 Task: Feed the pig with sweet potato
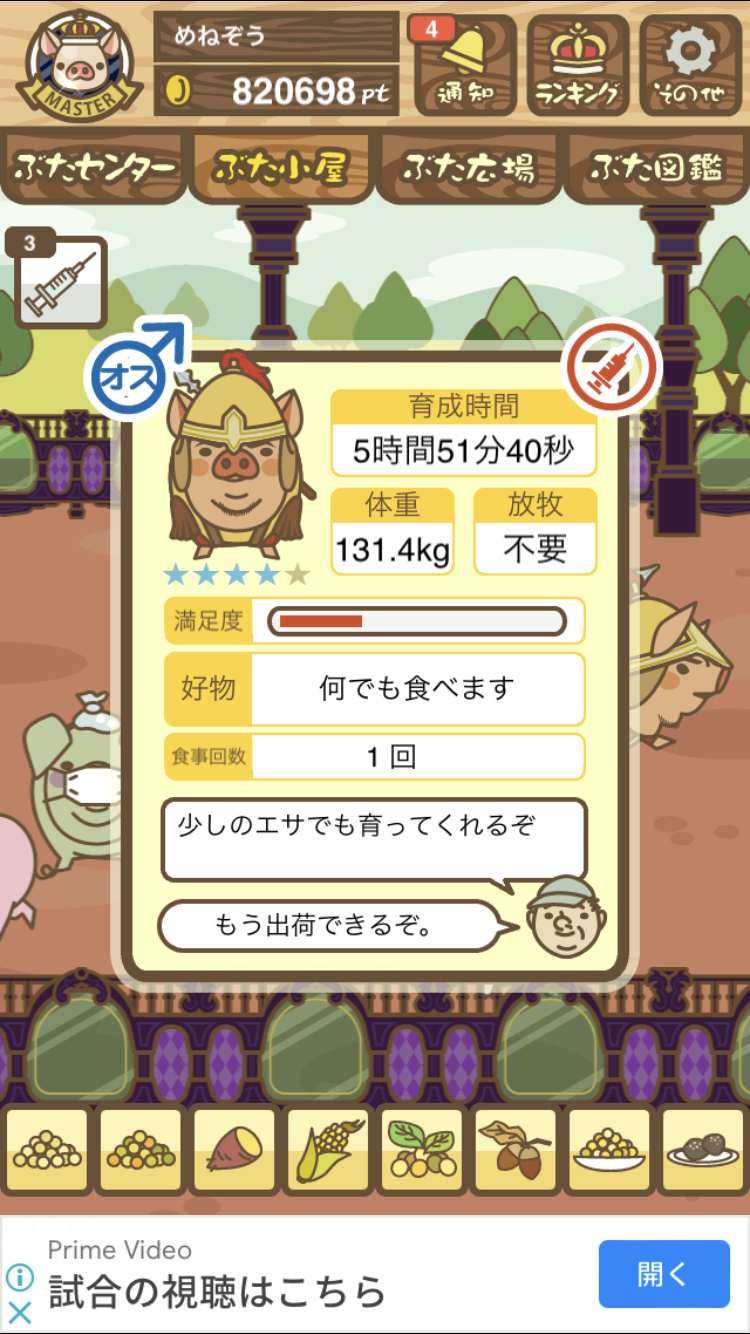tap(233, 1152)
